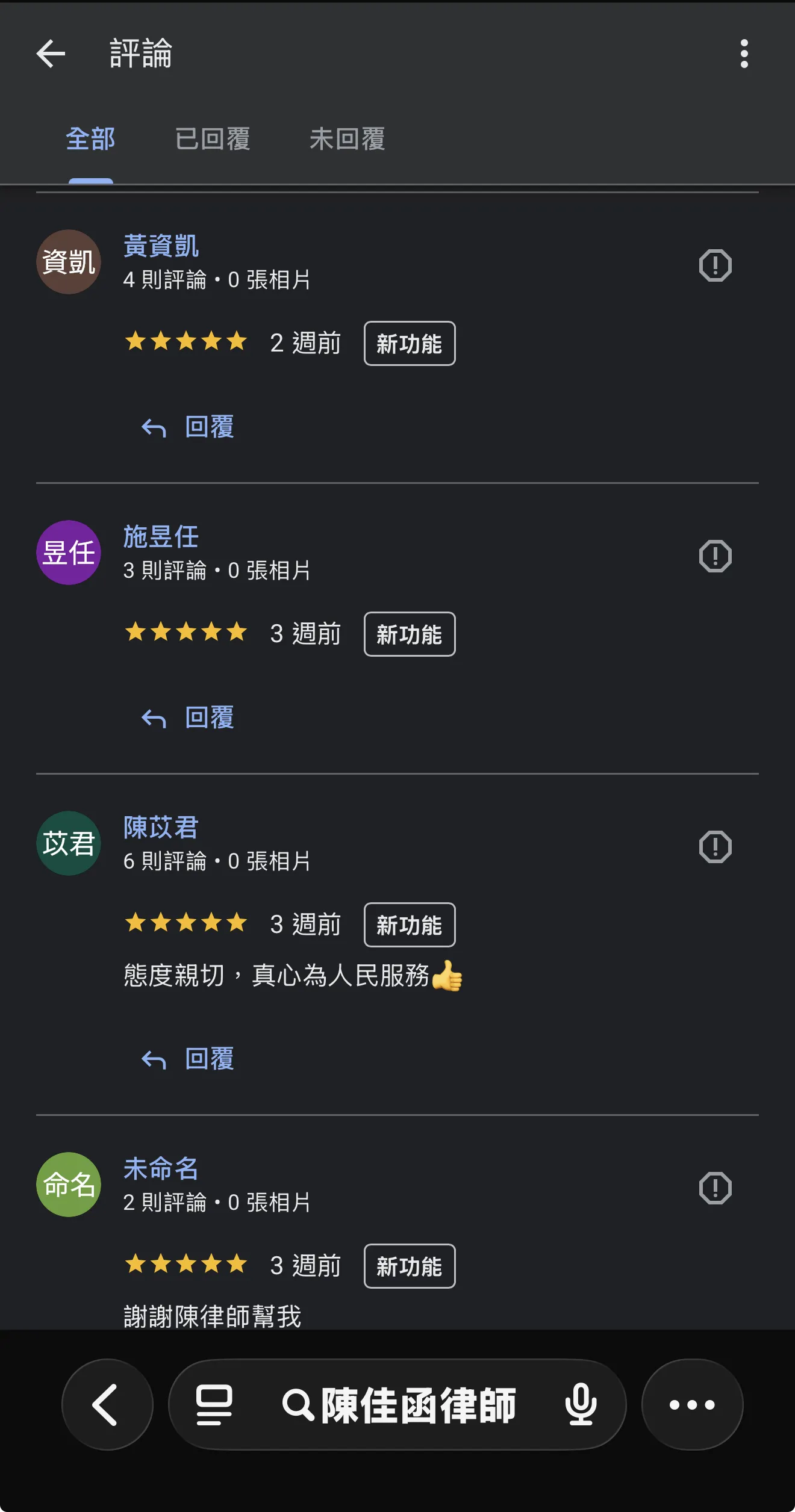
Task: Reply to 黃資凱's review
Action: click(189, 427)
